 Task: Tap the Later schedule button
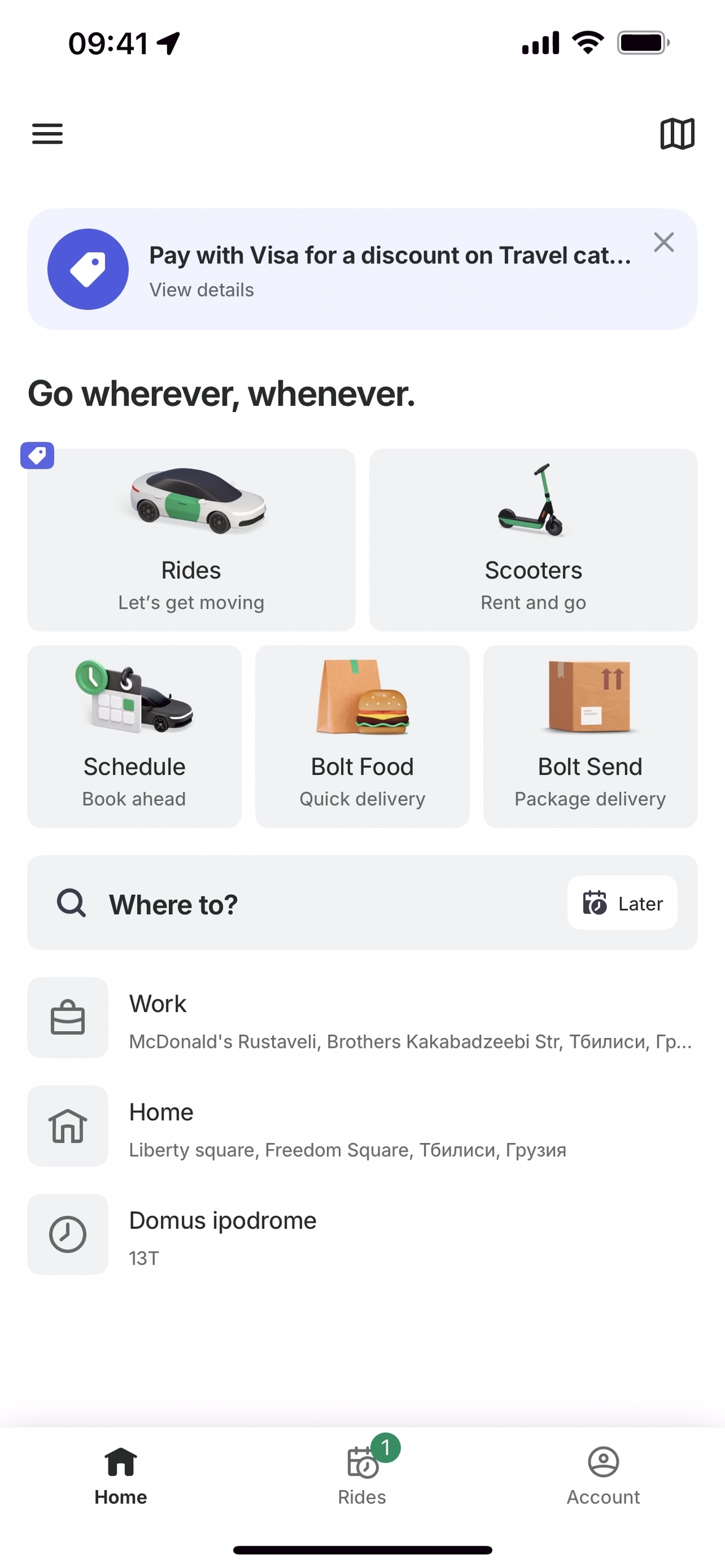pyautogui.click(x=622, y=903)
